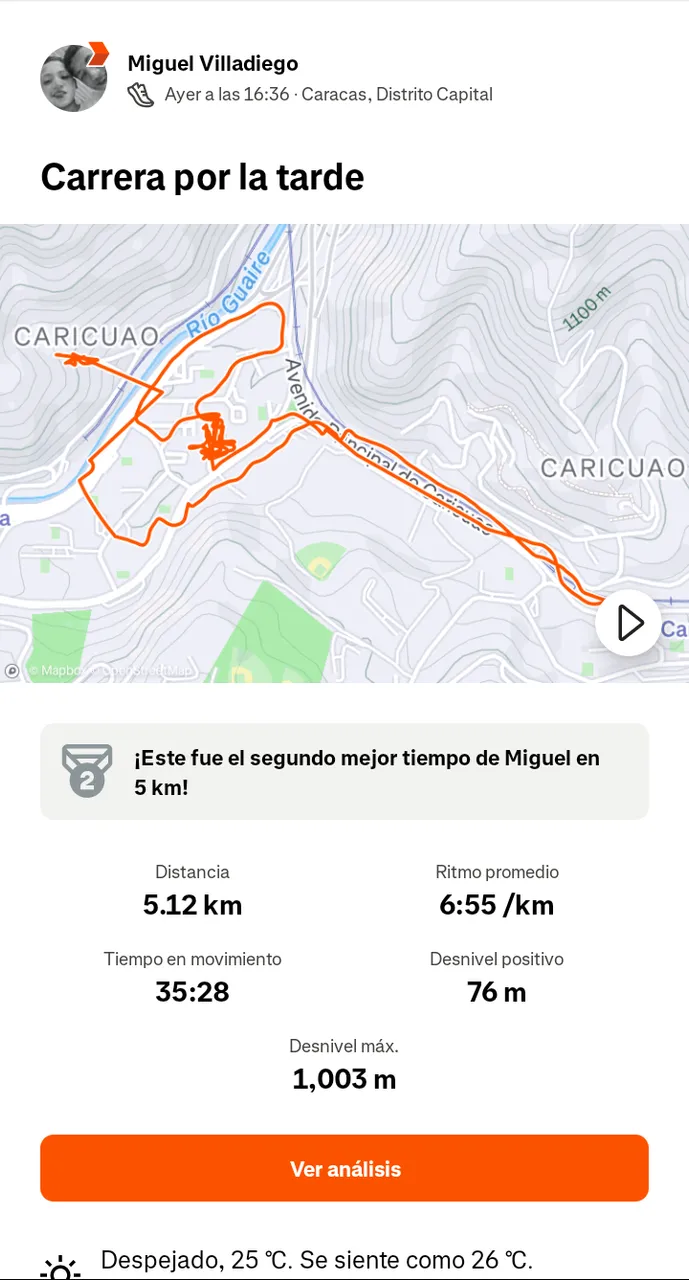
Task: Open the second best 5 km achievement banner
Action: [x=344, y=771]
